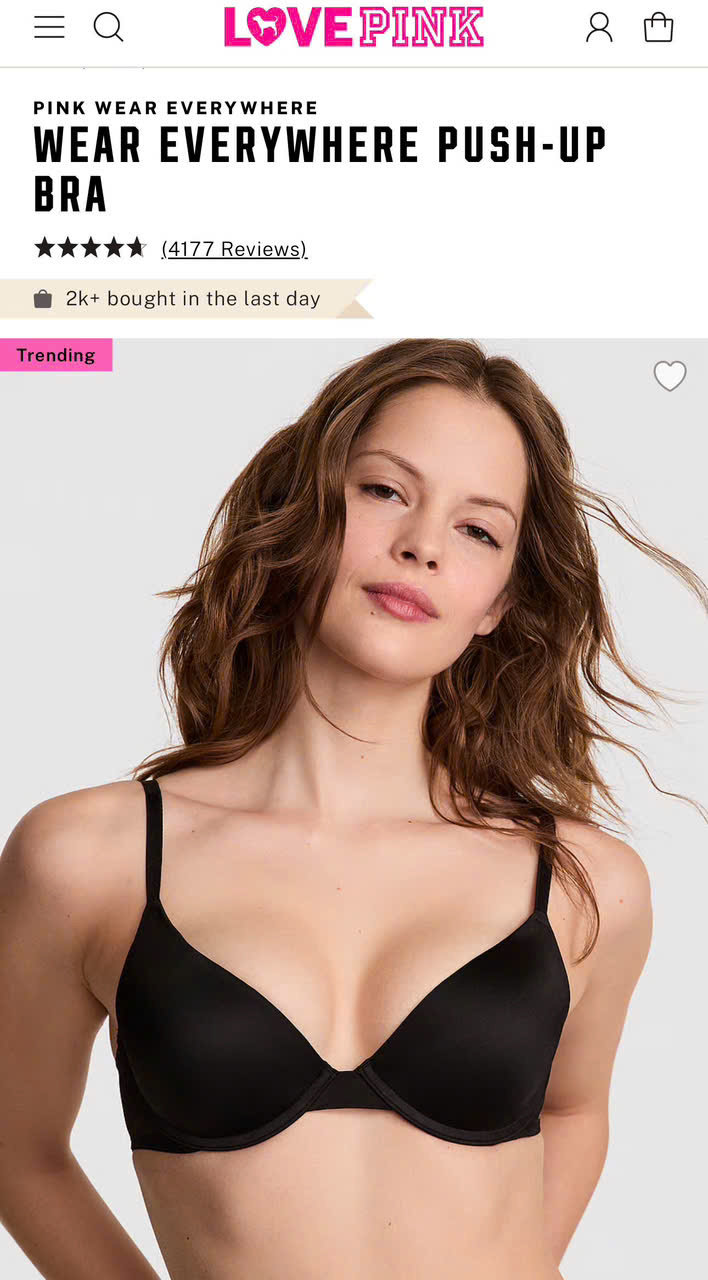Open the account profile icon
This screenshot has width=708, height=1280.
[599, 27]
